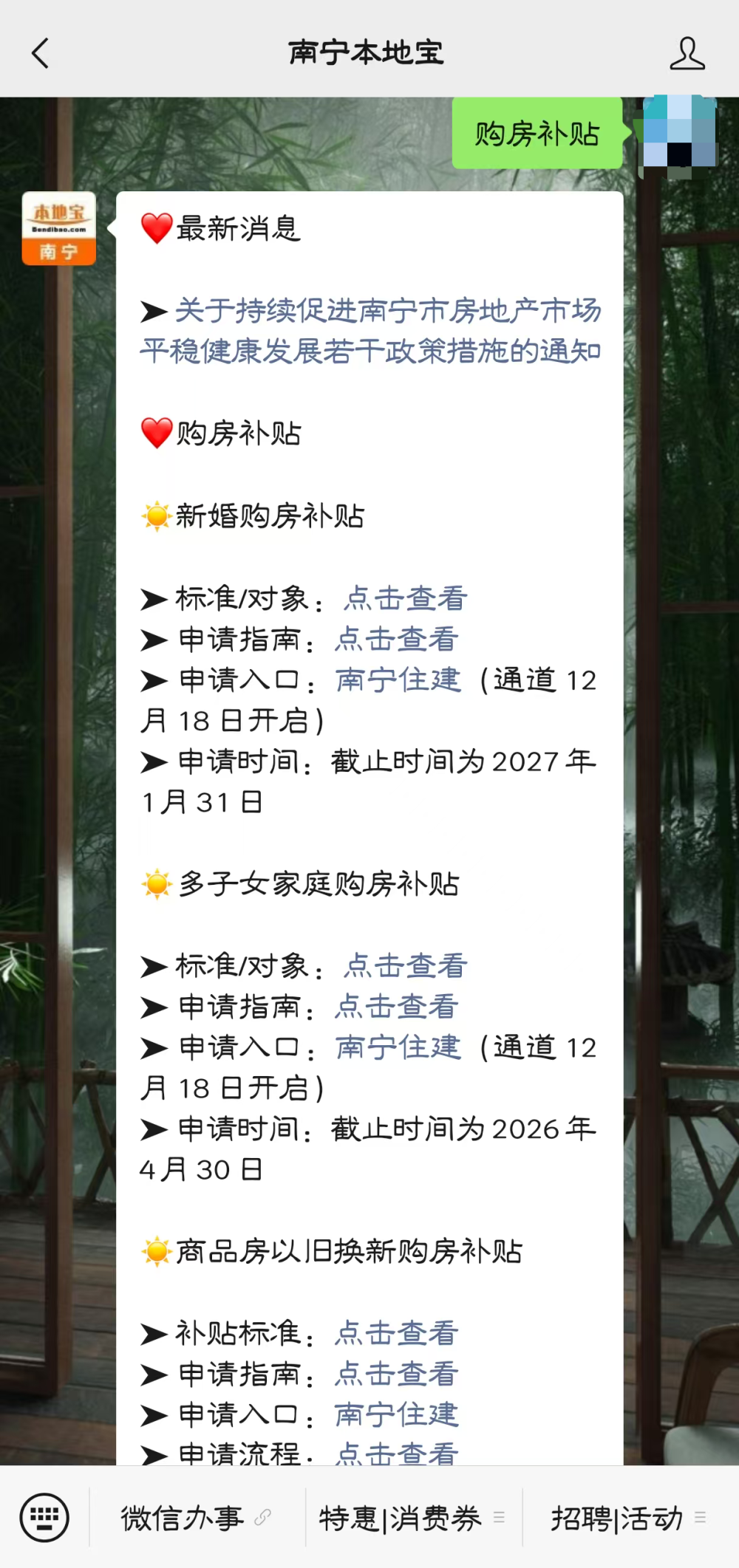Expand the submenu indicator next to 特惠|消费券
The height and width of the screenshot is (1568, 739).
[500, 1519]
